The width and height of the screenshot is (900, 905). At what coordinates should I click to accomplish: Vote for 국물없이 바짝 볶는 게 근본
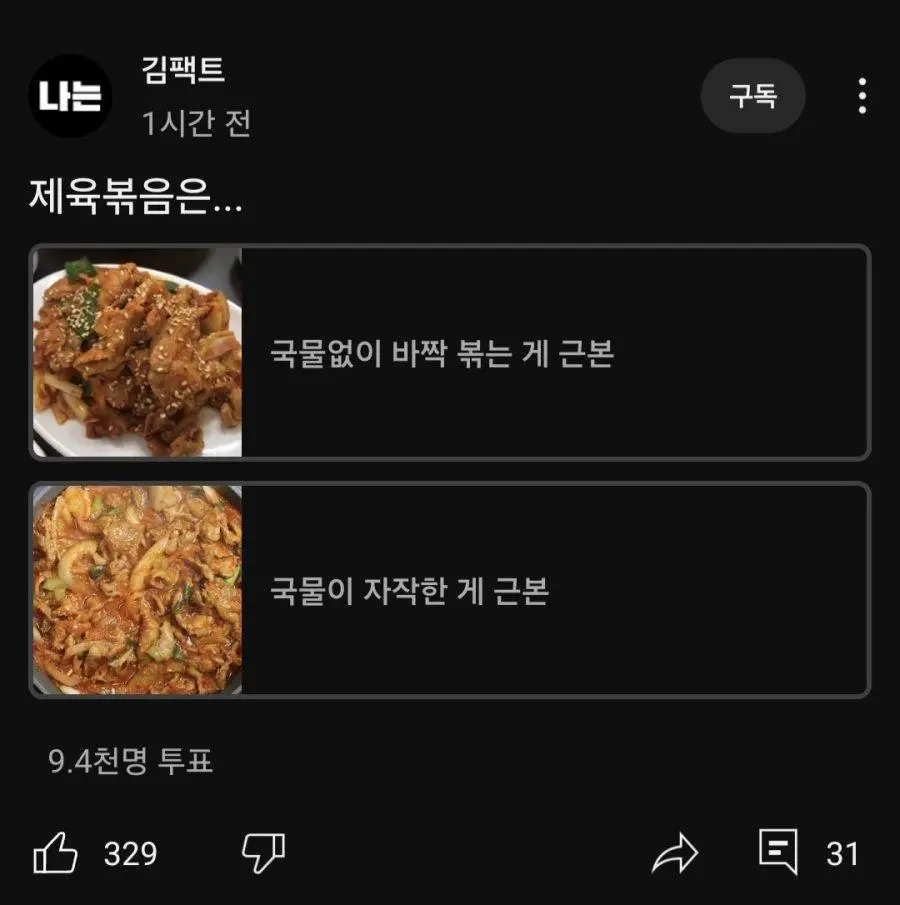point(450,352)
